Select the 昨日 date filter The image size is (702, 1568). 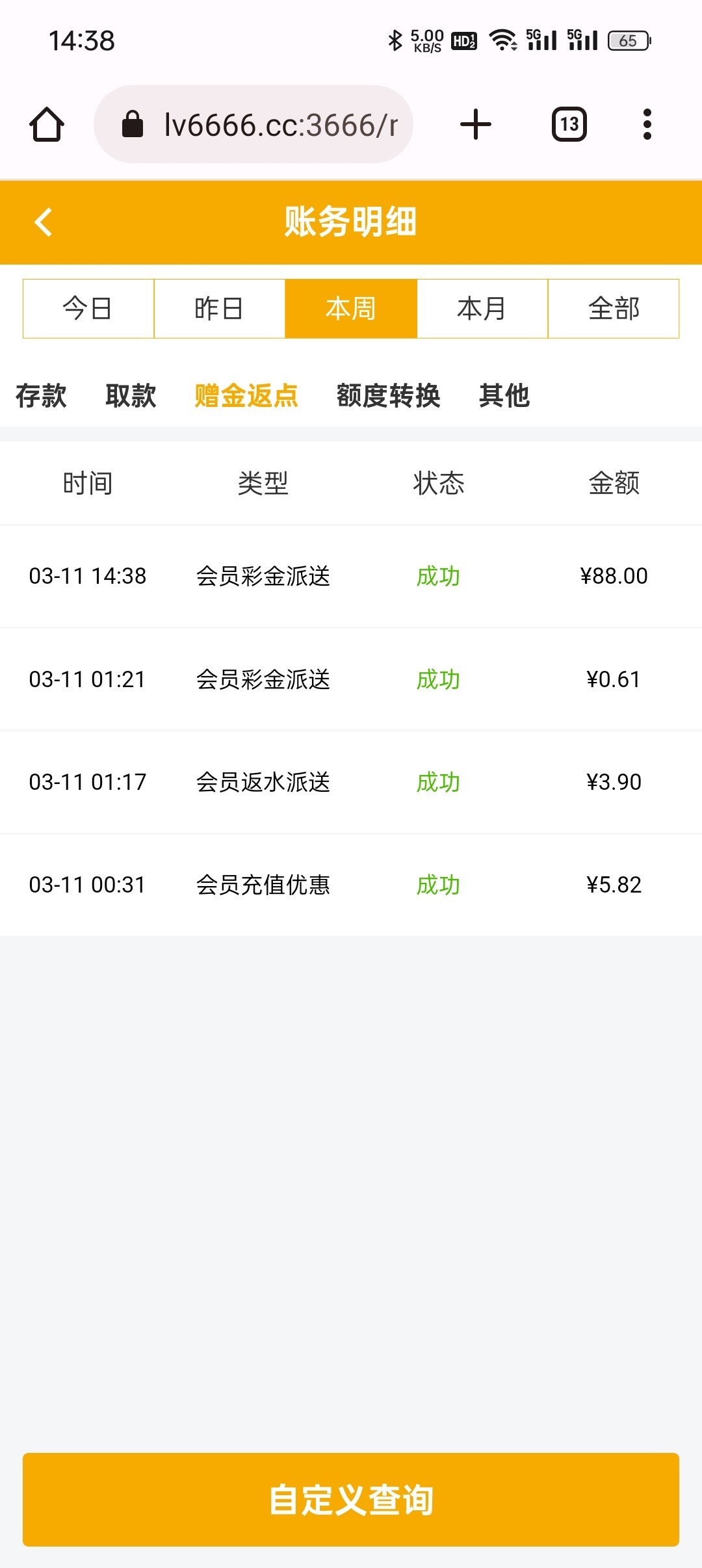coord(220,309)
